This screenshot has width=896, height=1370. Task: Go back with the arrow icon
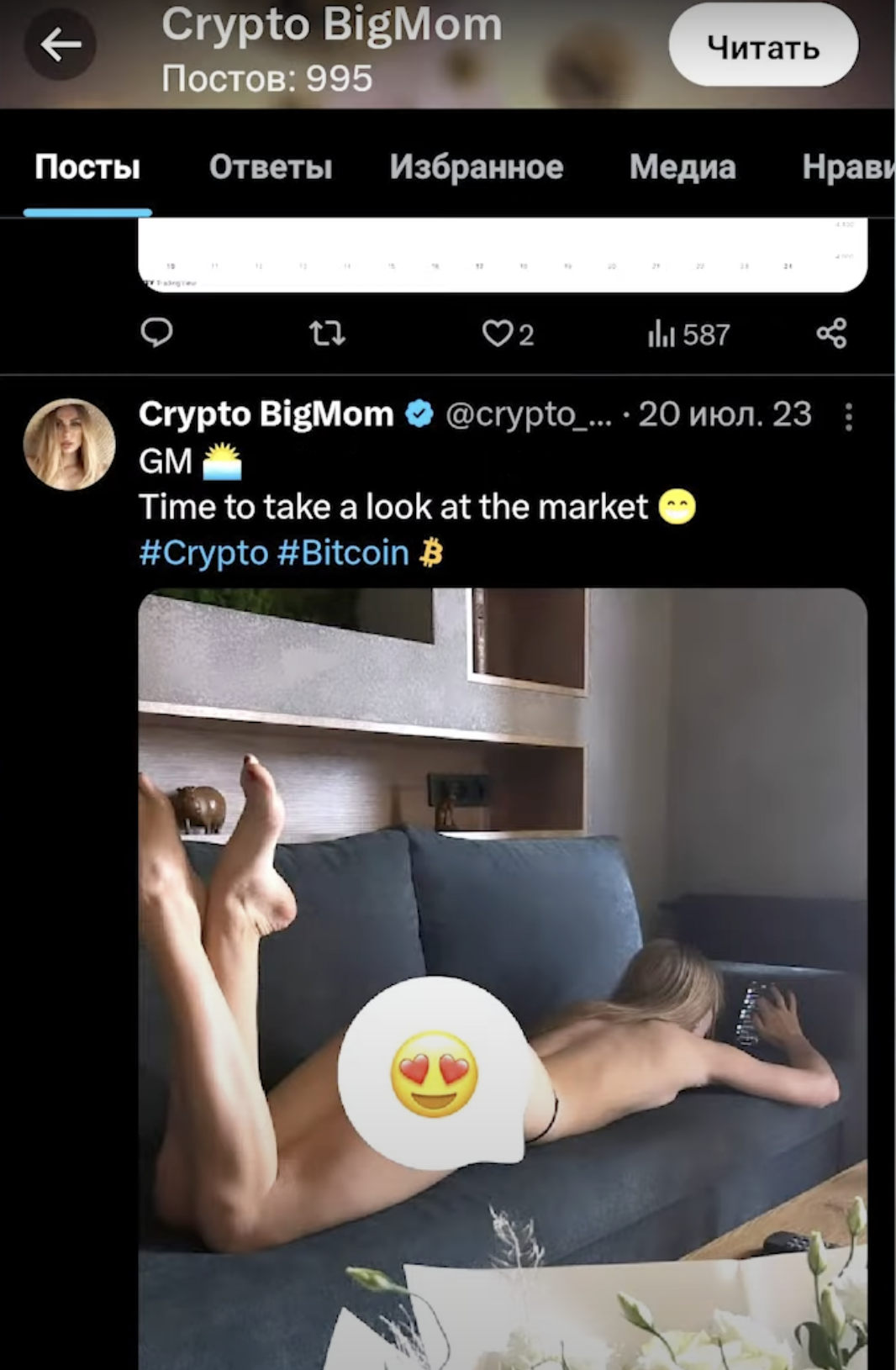point(60,45)
